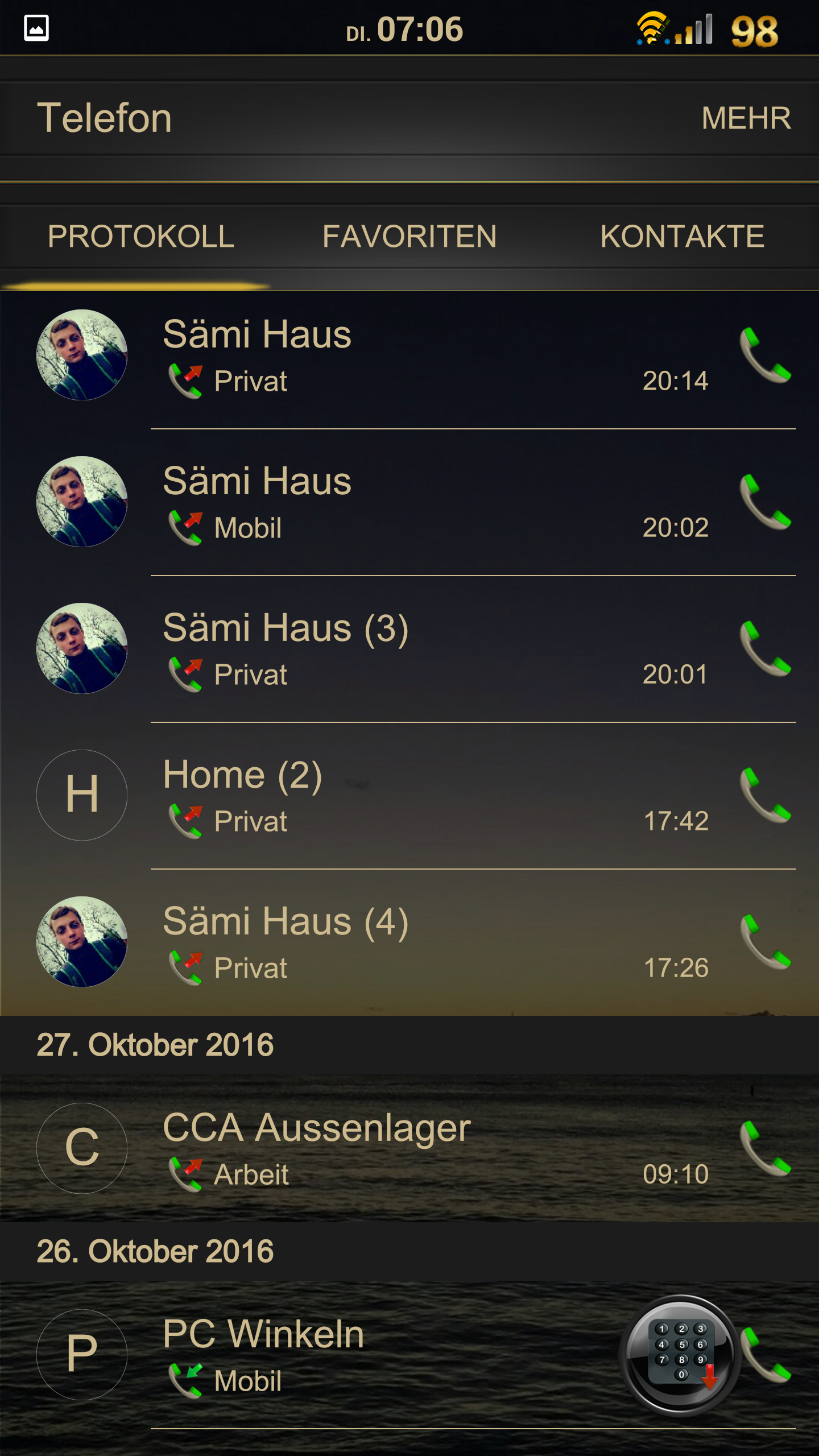Call Sämi Haus from the 17:26 entry

coord(765,942)
